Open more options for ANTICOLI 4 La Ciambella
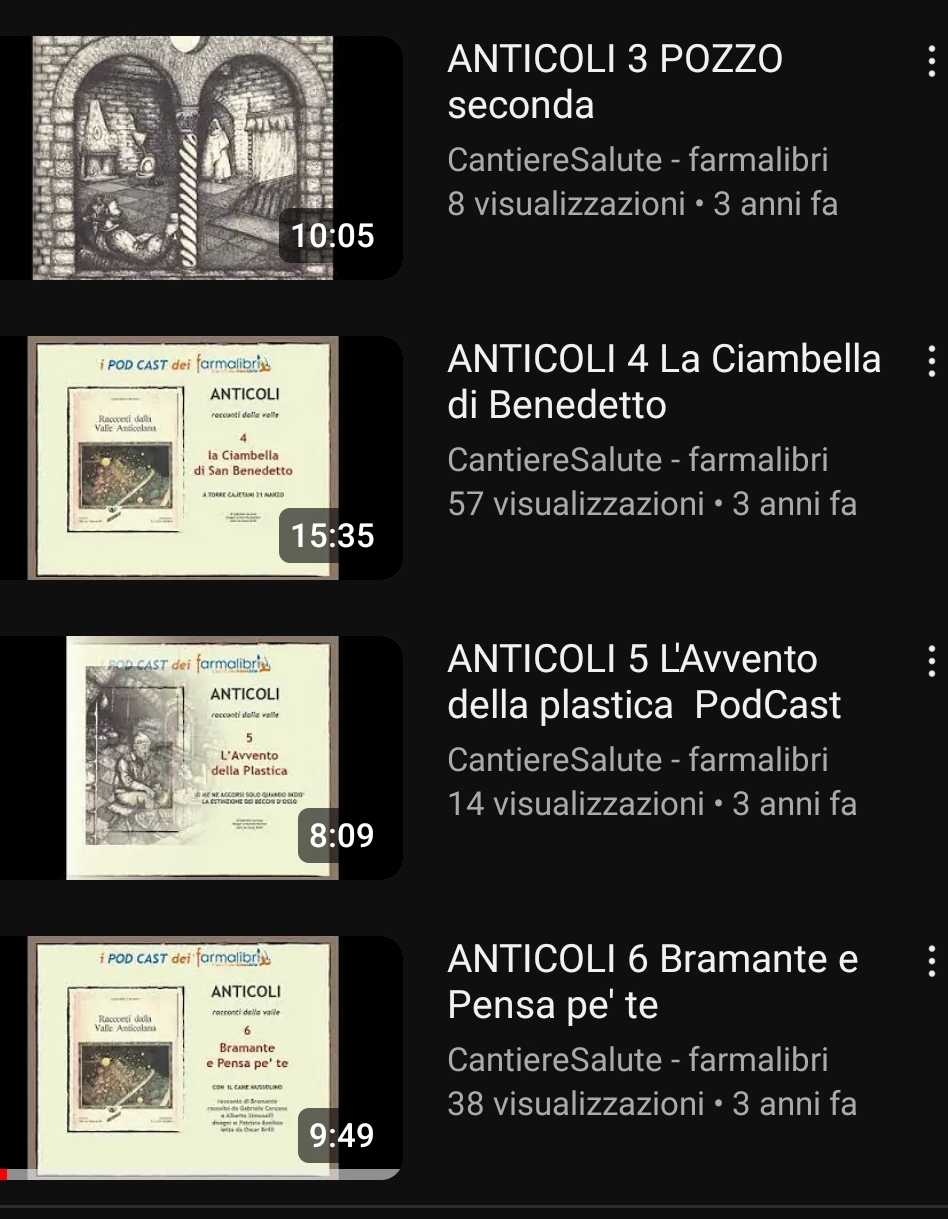 click(931, 361)
